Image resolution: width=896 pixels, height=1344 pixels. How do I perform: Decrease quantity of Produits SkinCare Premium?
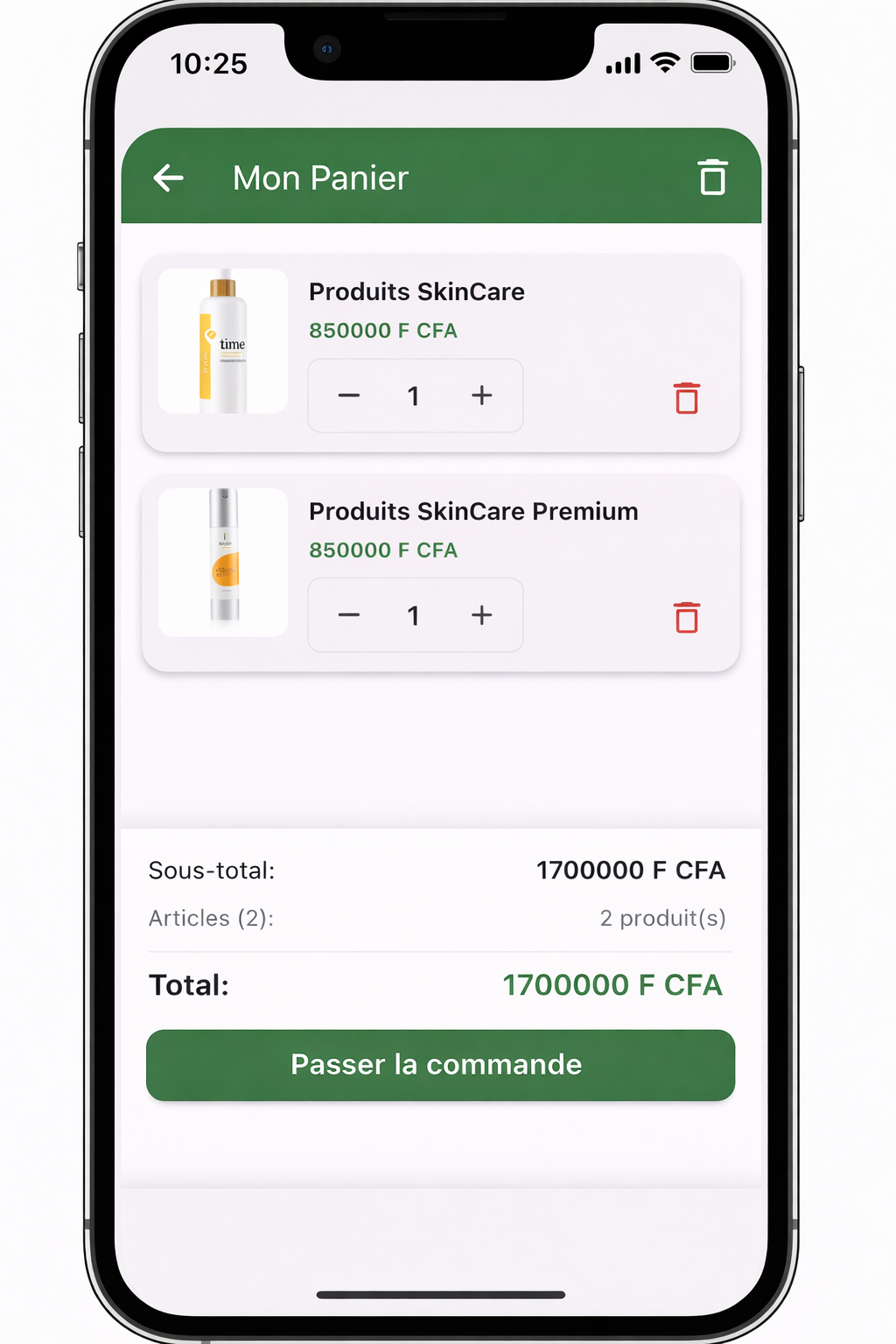click(x=349, y=616)
